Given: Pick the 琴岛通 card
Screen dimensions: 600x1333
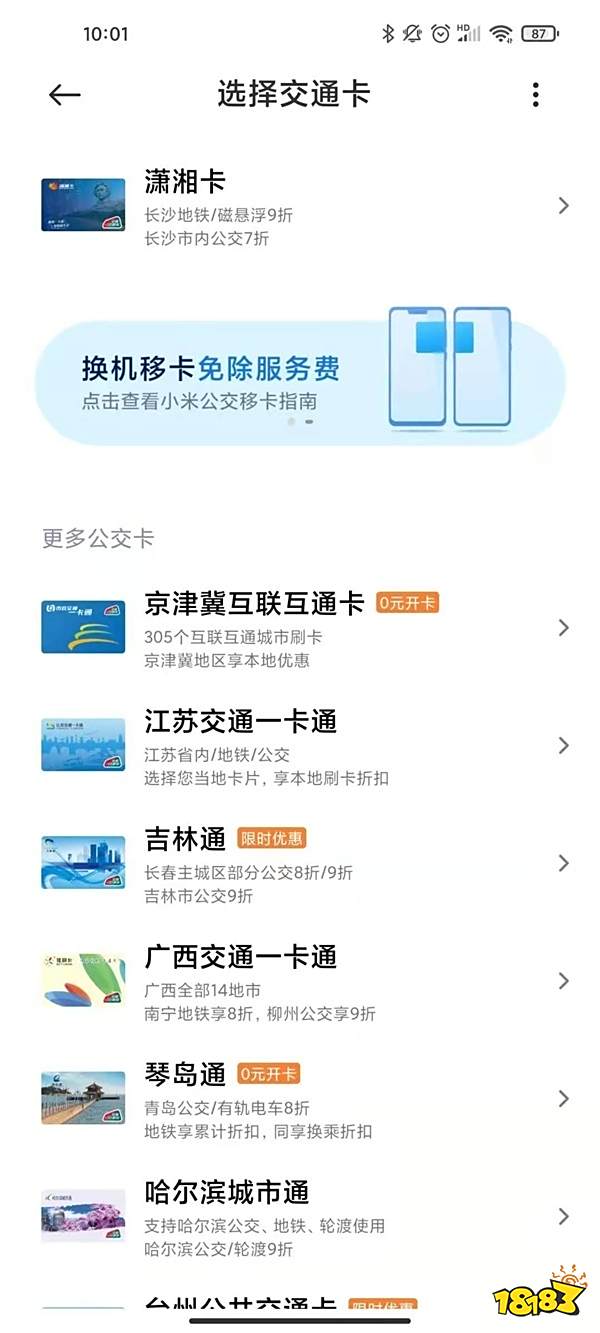Looking at the screenshot, I should click(300, 1099).
